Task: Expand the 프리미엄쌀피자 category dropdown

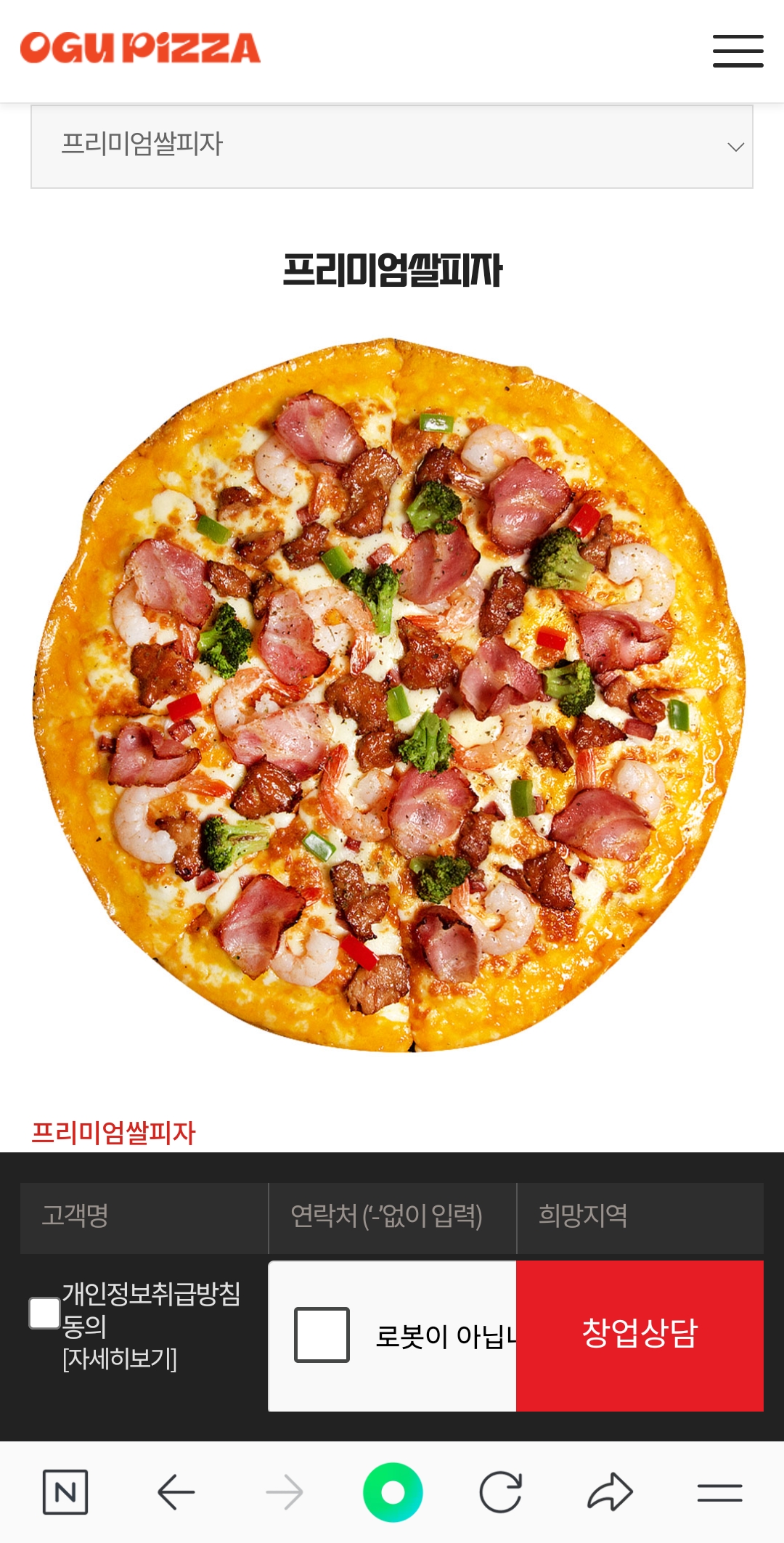Action: point(392,147)
